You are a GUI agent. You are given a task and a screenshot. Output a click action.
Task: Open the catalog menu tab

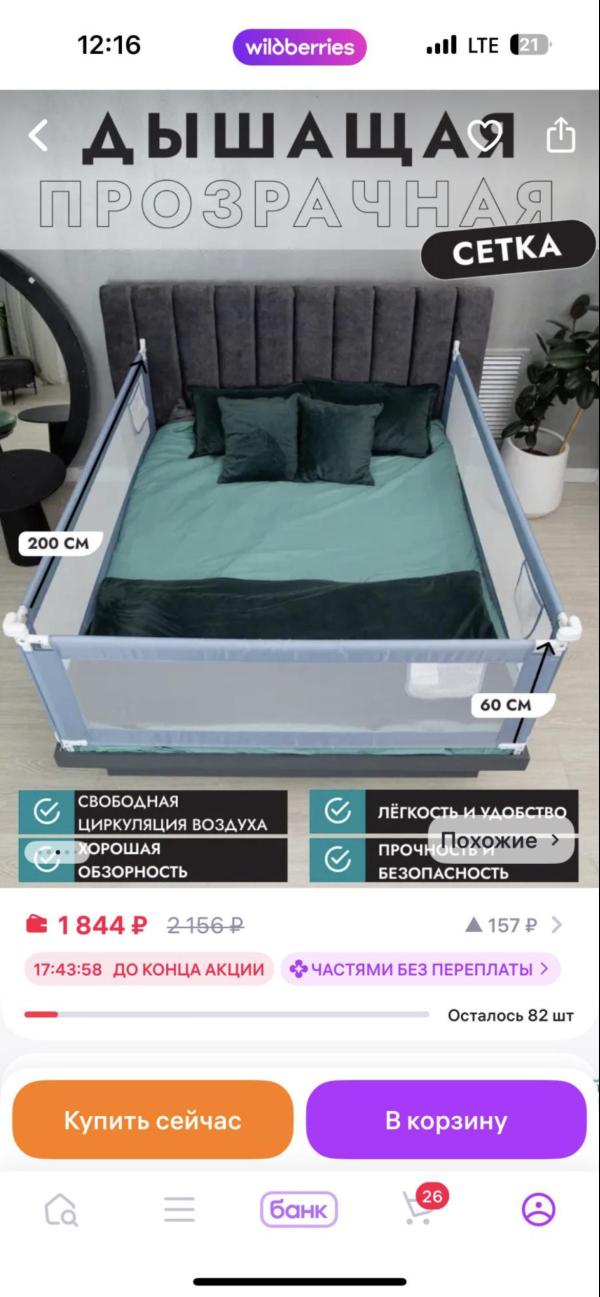coord(180,1210)
